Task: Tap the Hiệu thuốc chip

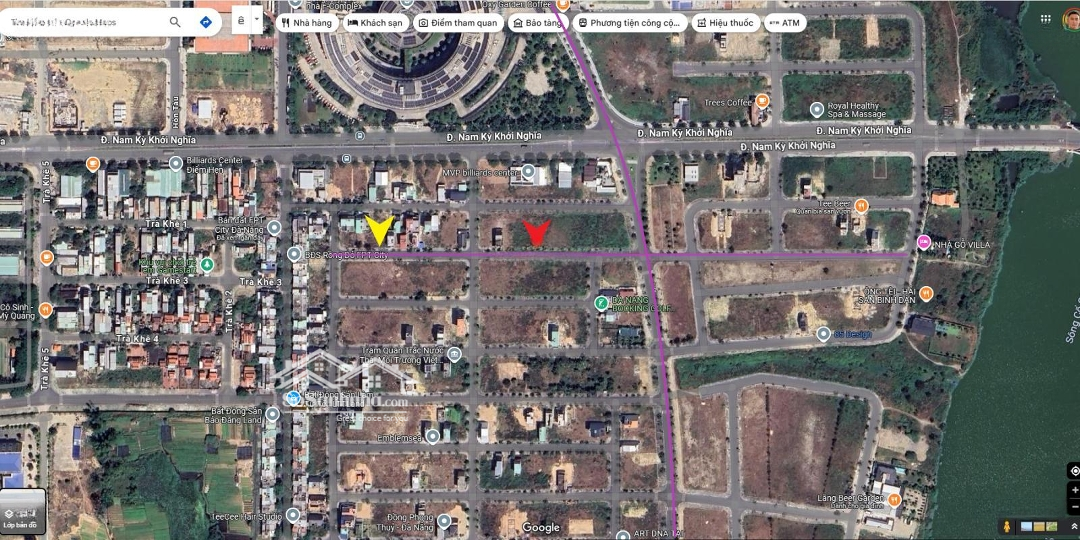Action: [x=725, y=22]
